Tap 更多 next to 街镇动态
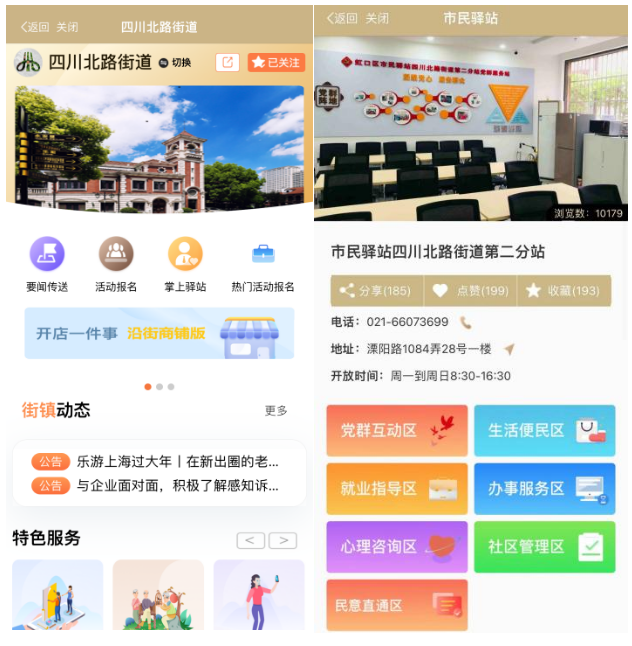This screenshot has width=632, height=646. pos(276,410)
